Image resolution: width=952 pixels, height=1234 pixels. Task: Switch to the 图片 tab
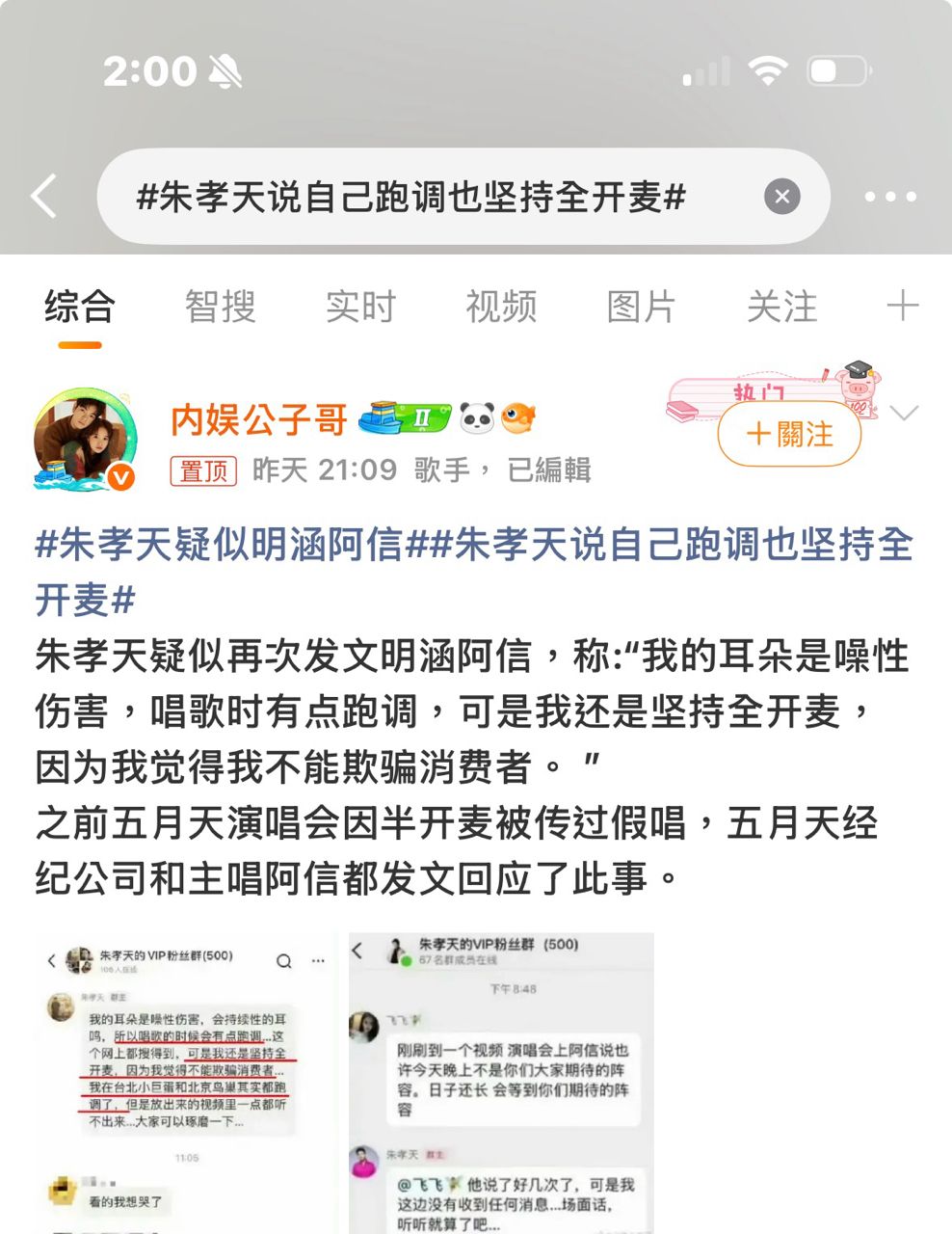[x=642, y=308]
